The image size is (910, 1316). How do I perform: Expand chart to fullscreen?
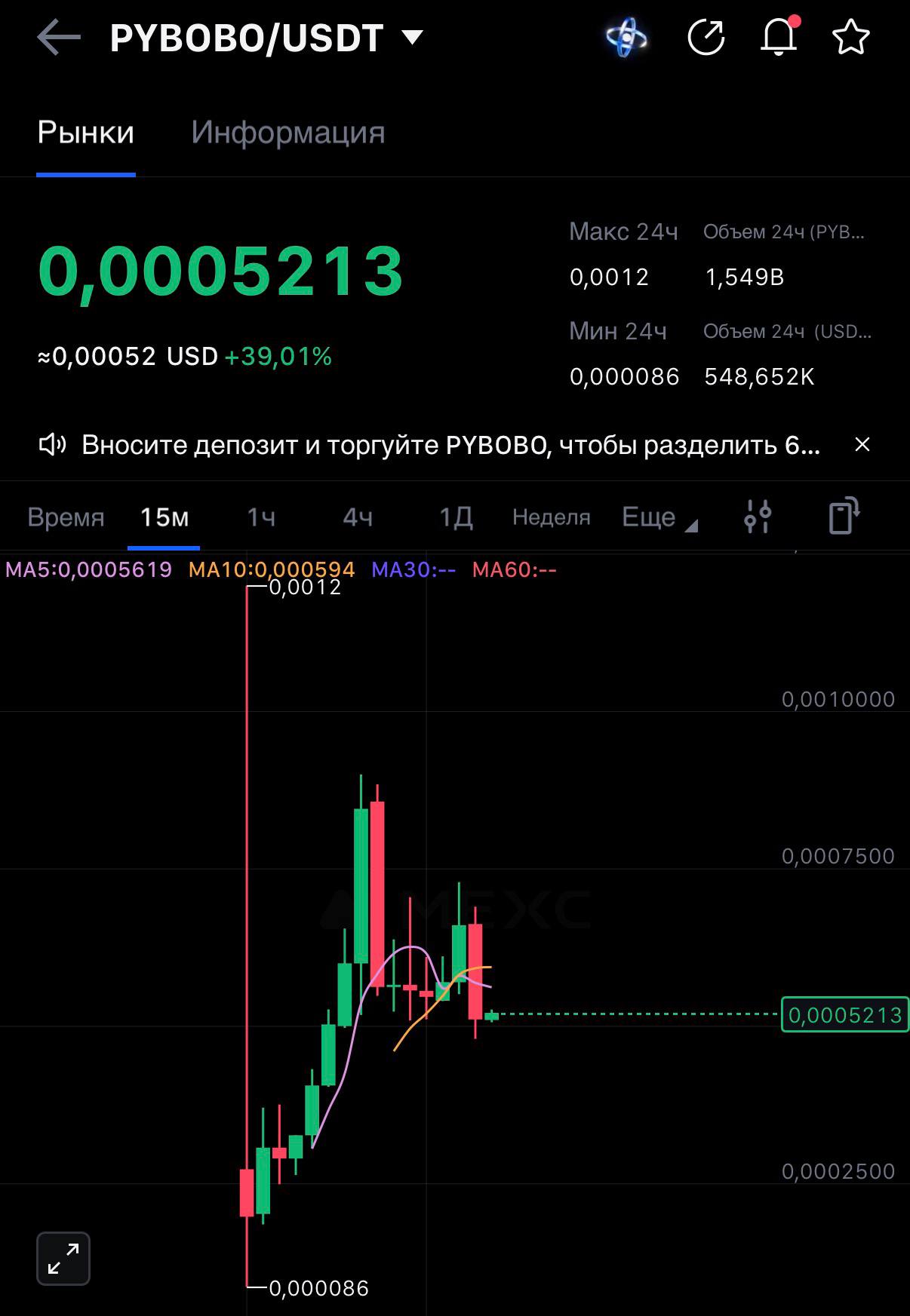coord(63,1258)
